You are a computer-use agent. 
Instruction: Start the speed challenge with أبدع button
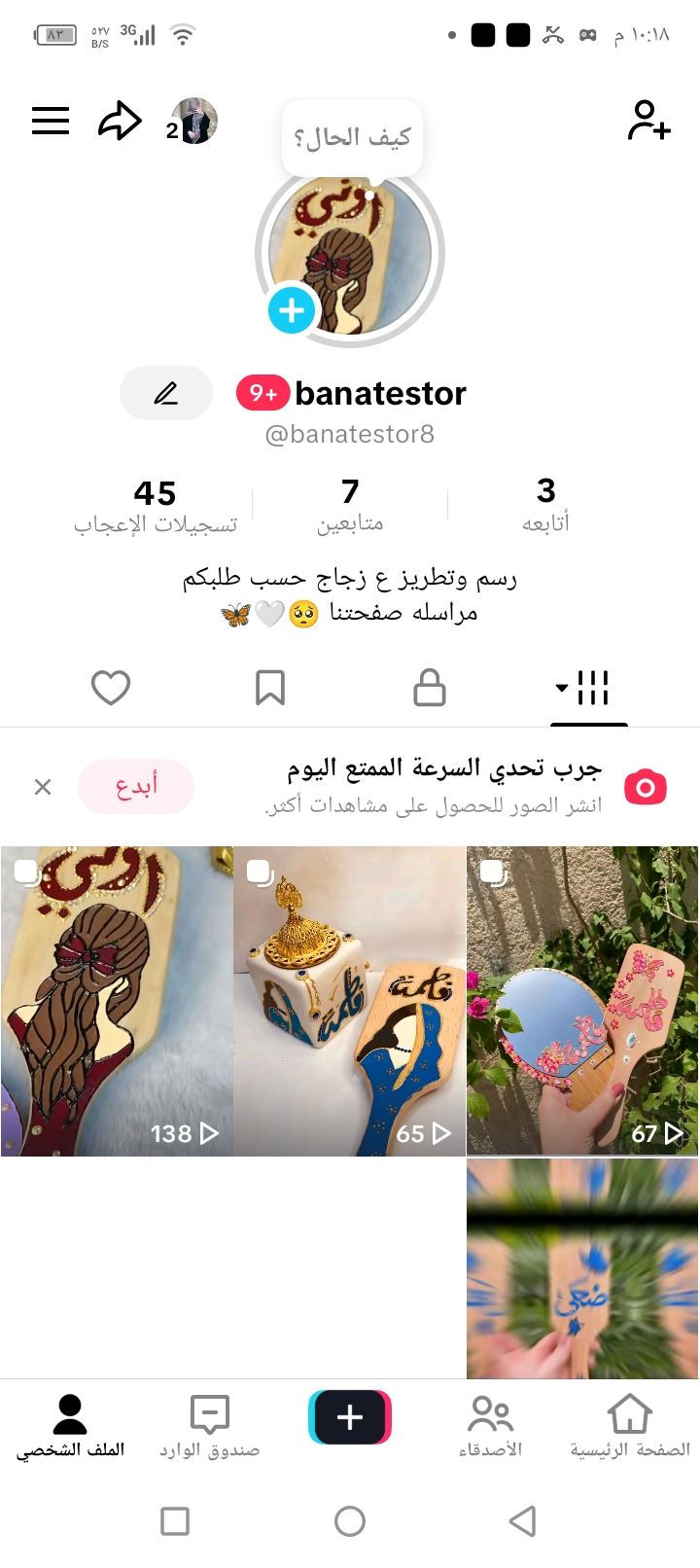click(136, 787)
